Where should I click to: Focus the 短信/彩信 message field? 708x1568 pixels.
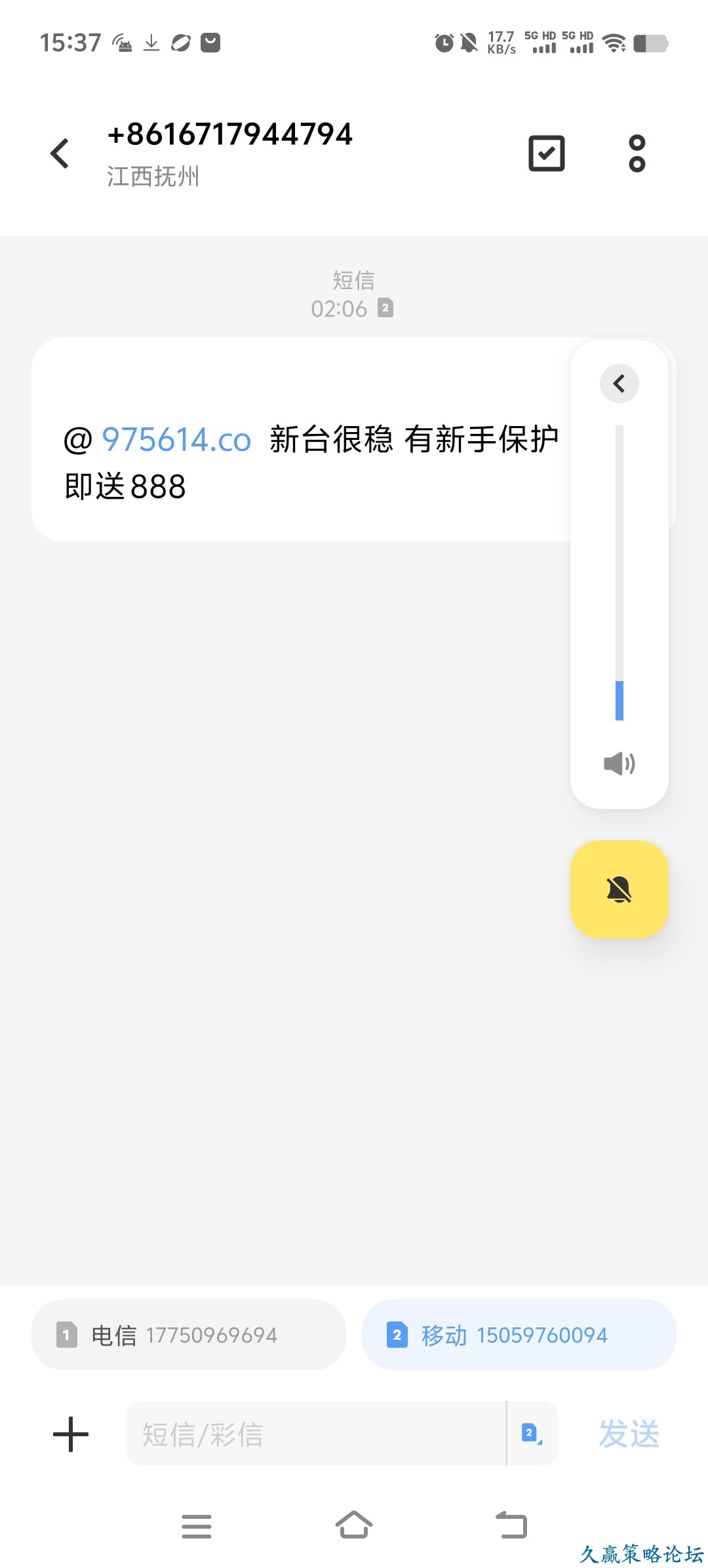(x=315, y=1434)
